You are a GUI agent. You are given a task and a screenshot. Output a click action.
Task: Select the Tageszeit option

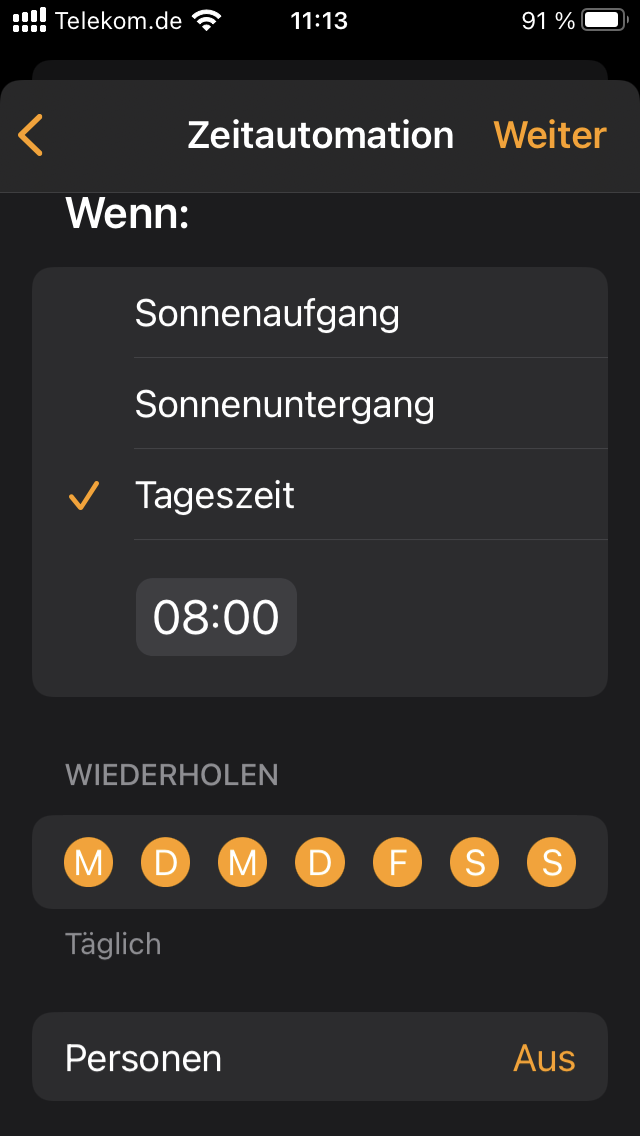(x=320, y=496)
